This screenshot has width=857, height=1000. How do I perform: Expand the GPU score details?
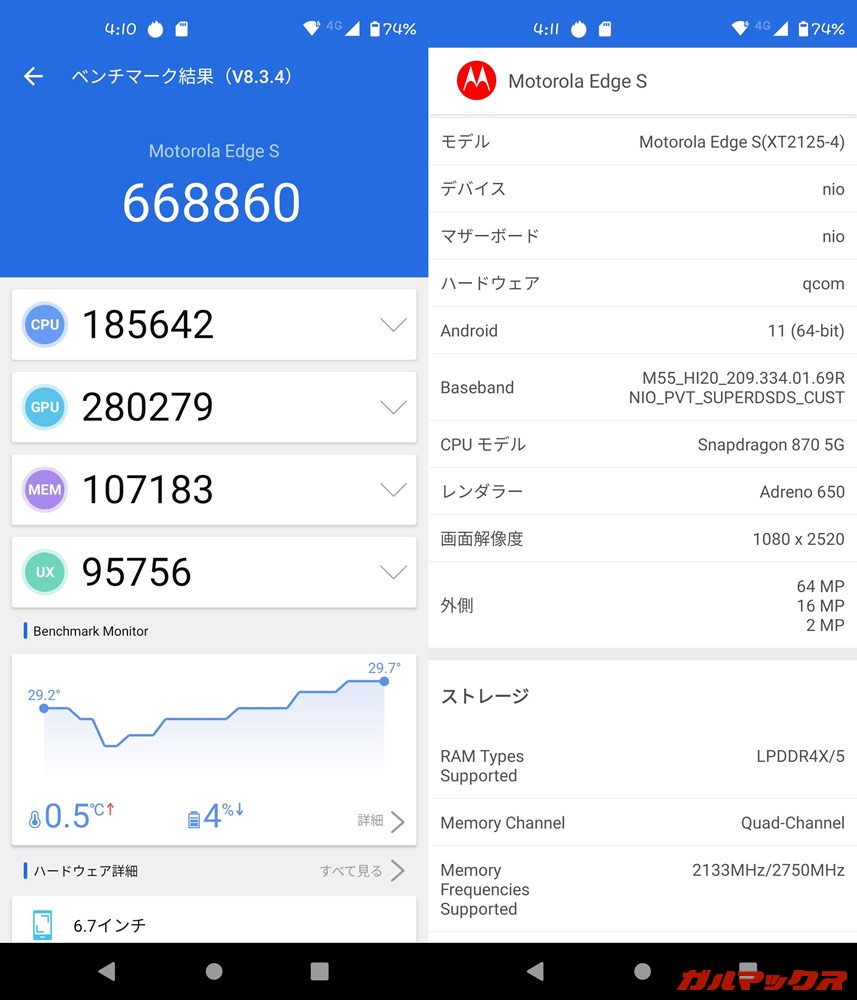point(392,407)
